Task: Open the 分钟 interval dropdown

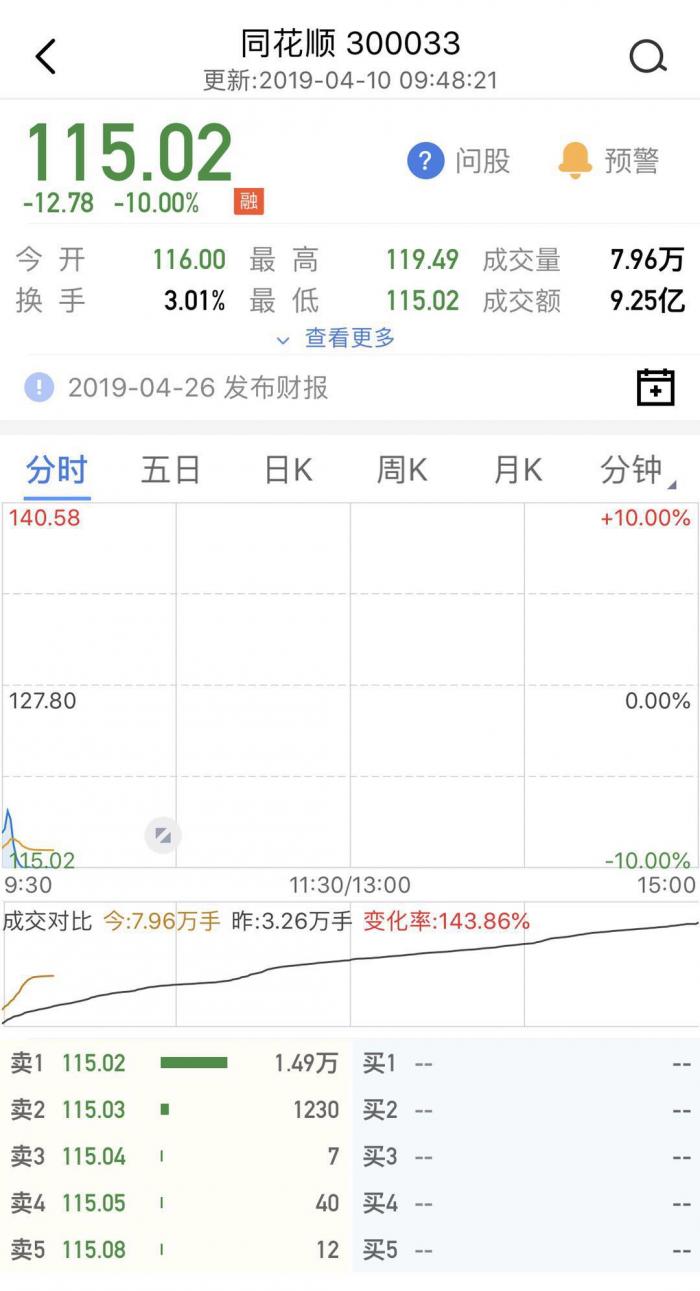Action: [637, 469]
